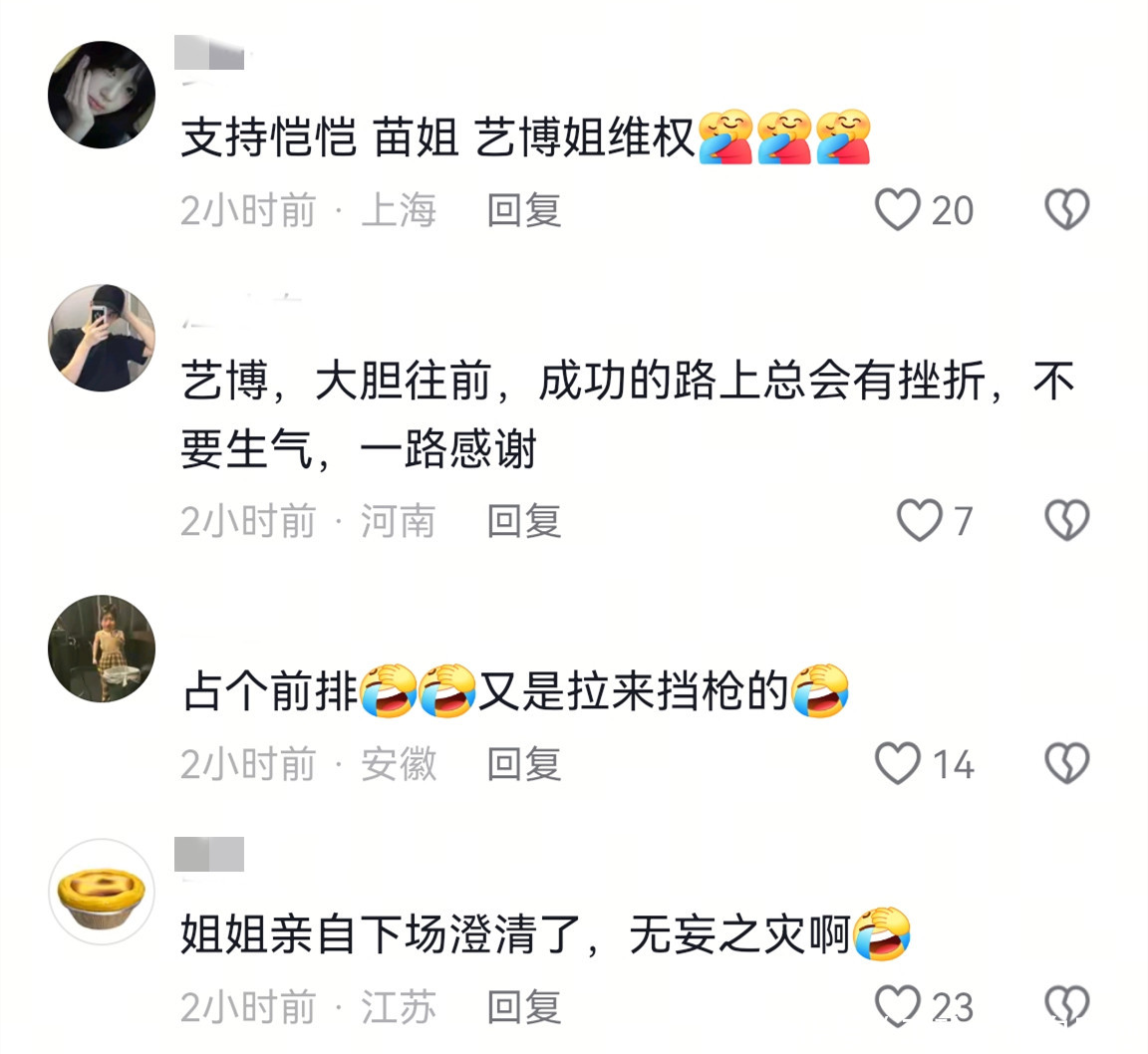Dislike the 支持恺恺 comment from 上海
The image size is (1148, 1054).
click(x=1066, y=210)
